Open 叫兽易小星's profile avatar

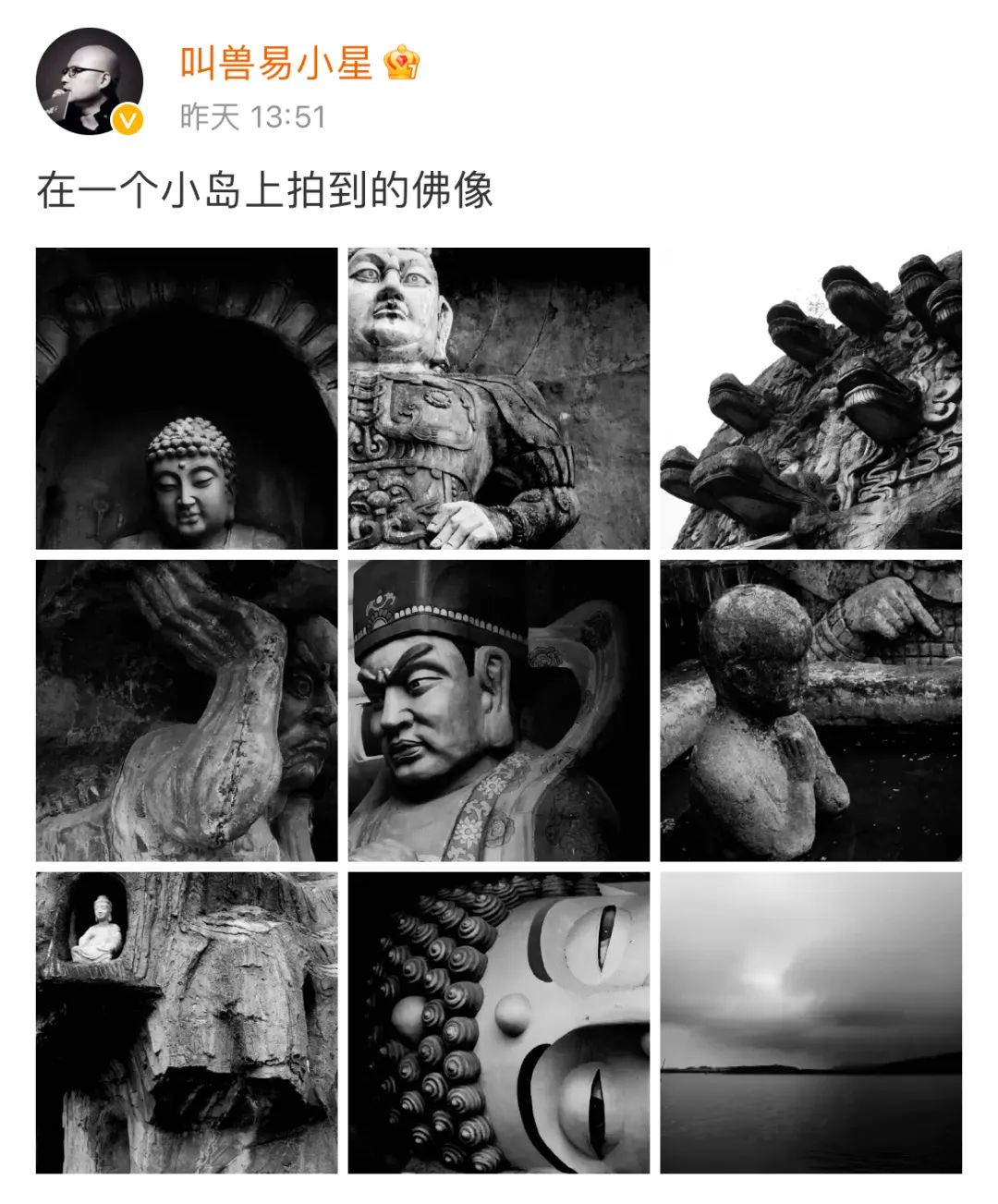[89, 81]
